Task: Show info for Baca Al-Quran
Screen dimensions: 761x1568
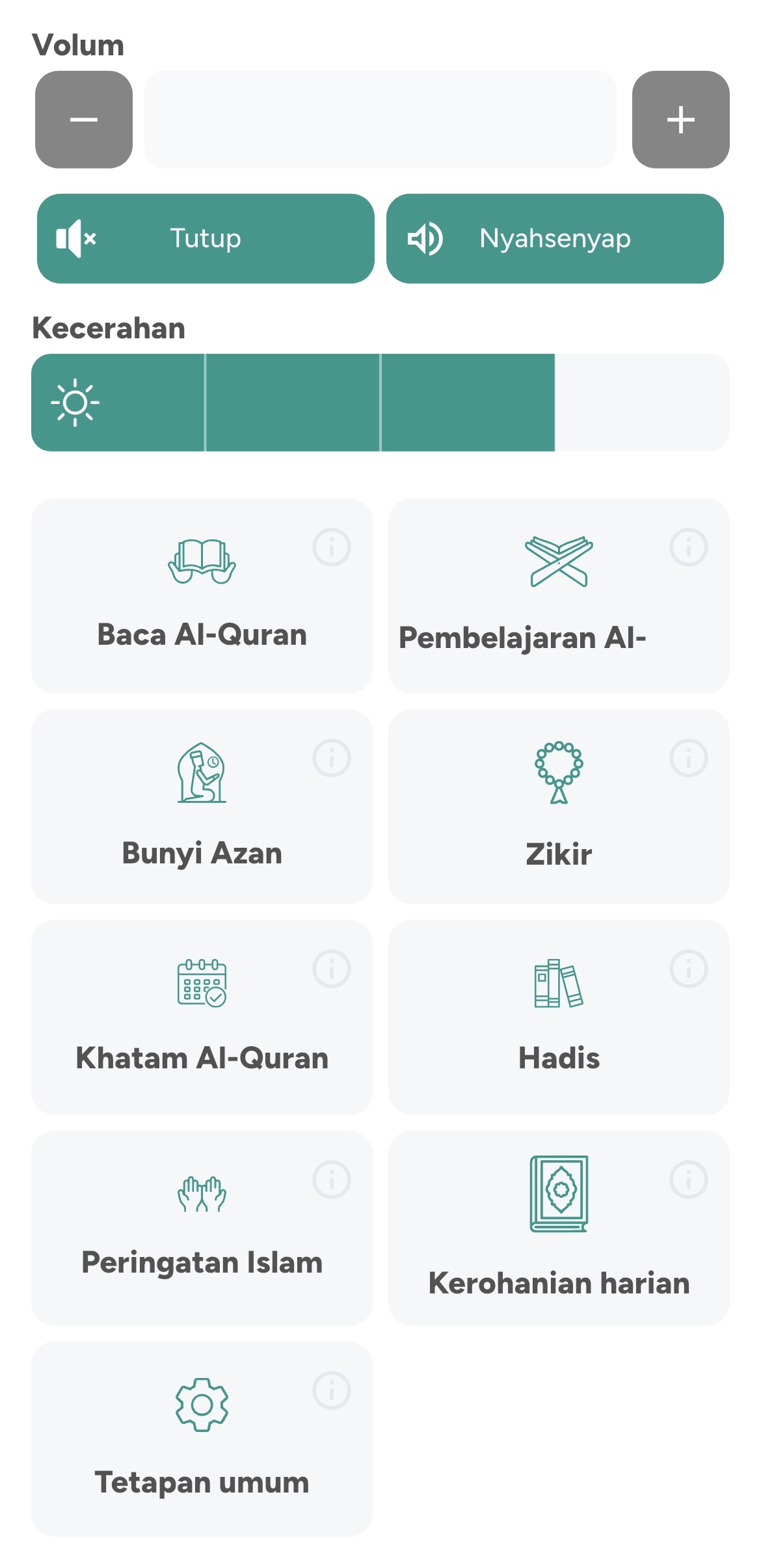Action: click(332, 547)
